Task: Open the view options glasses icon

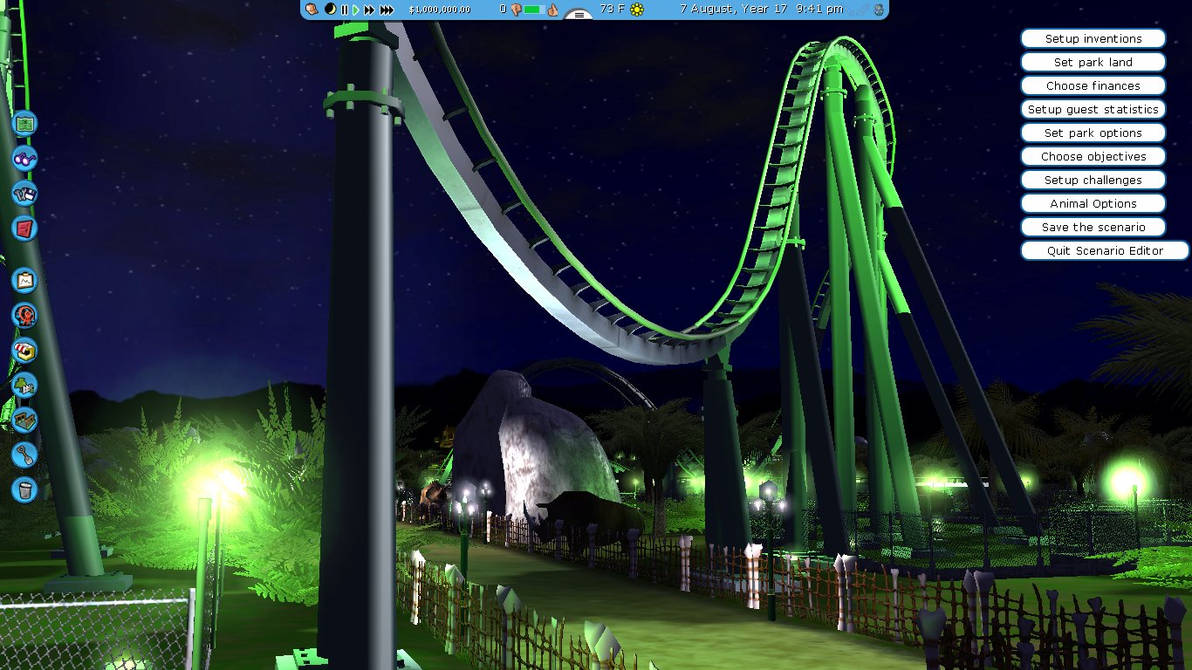Action: [25, 159]
